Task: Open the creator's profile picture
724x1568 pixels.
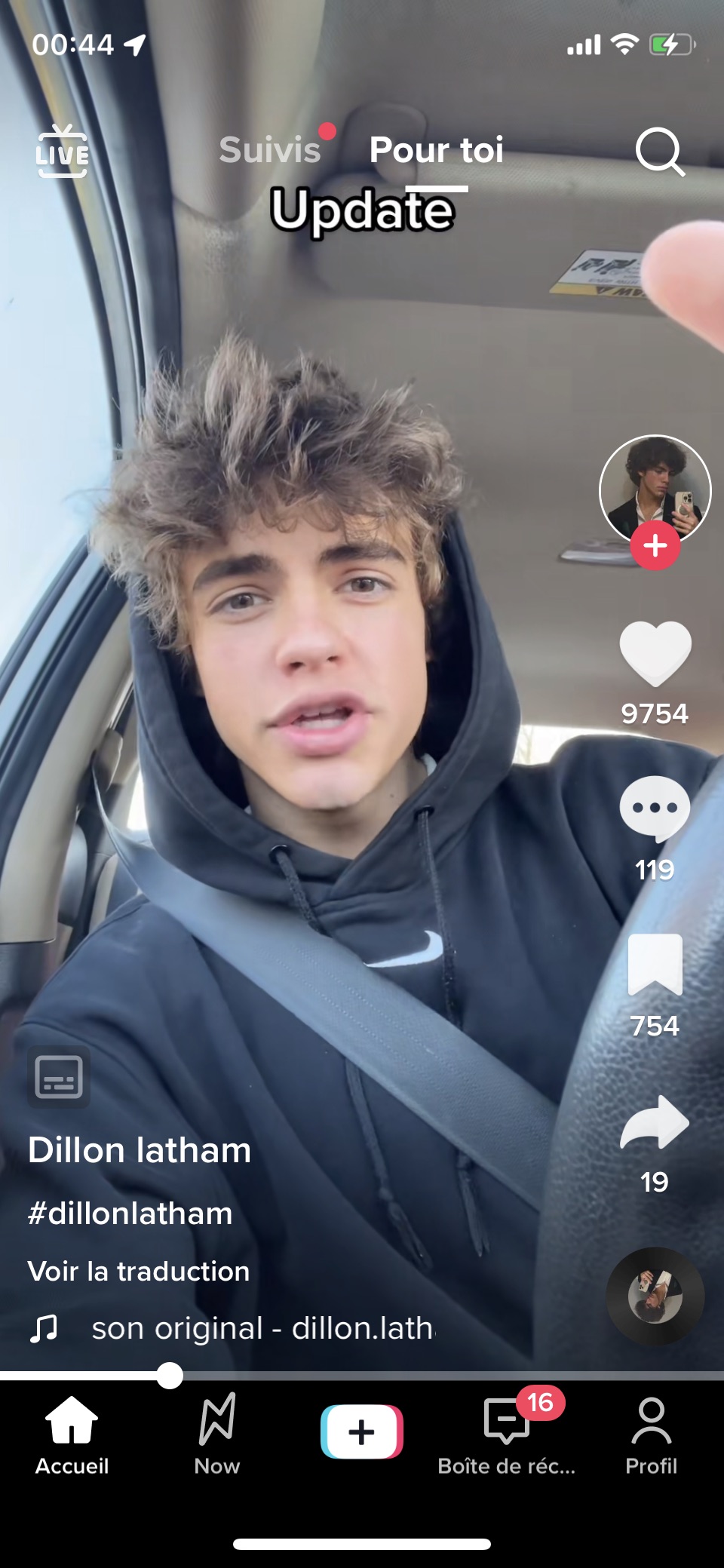Action: pyautogui.click(x=655, y=487)
